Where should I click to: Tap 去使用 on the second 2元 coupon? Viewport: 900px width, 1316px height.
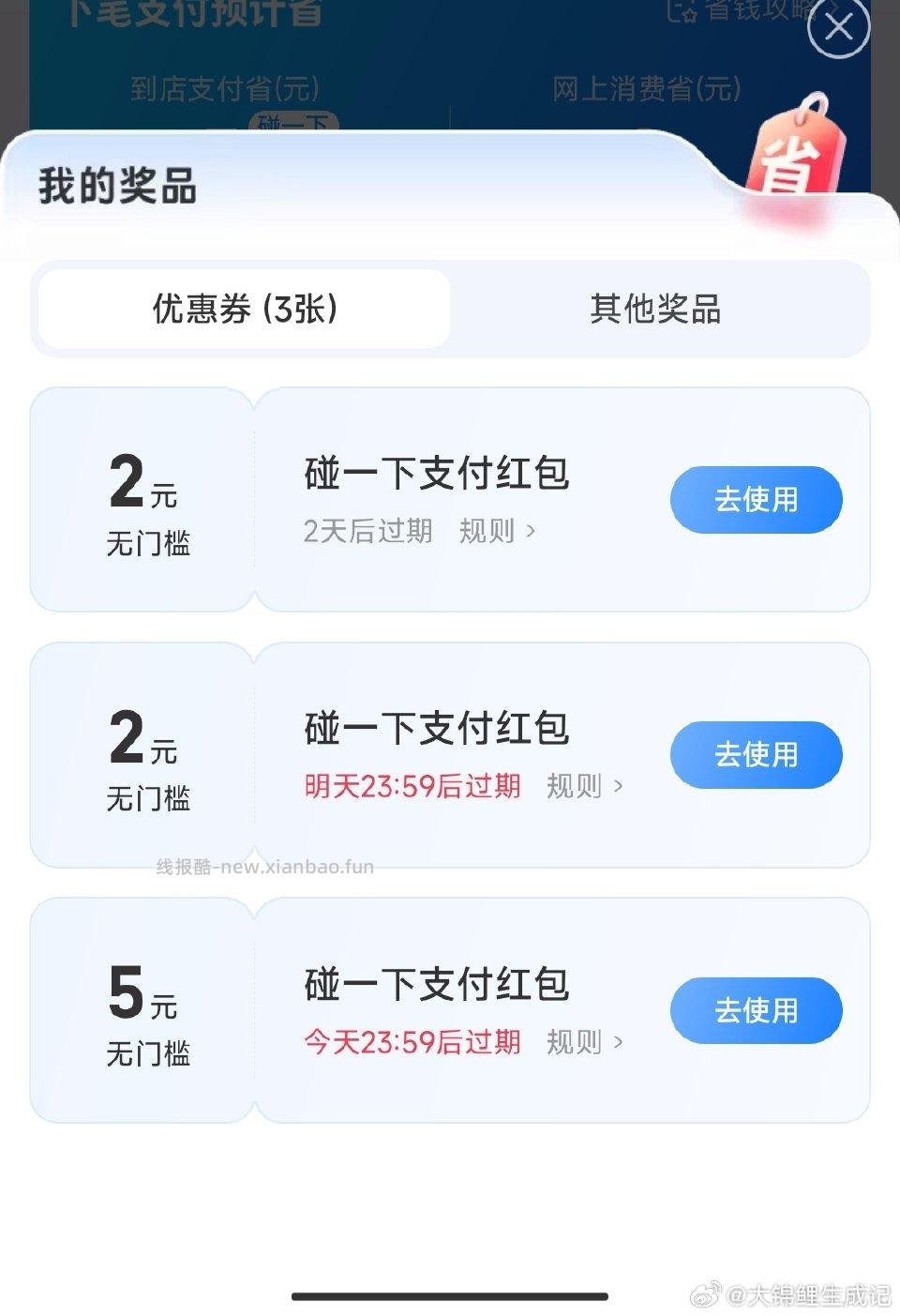[x=756, y=755]
